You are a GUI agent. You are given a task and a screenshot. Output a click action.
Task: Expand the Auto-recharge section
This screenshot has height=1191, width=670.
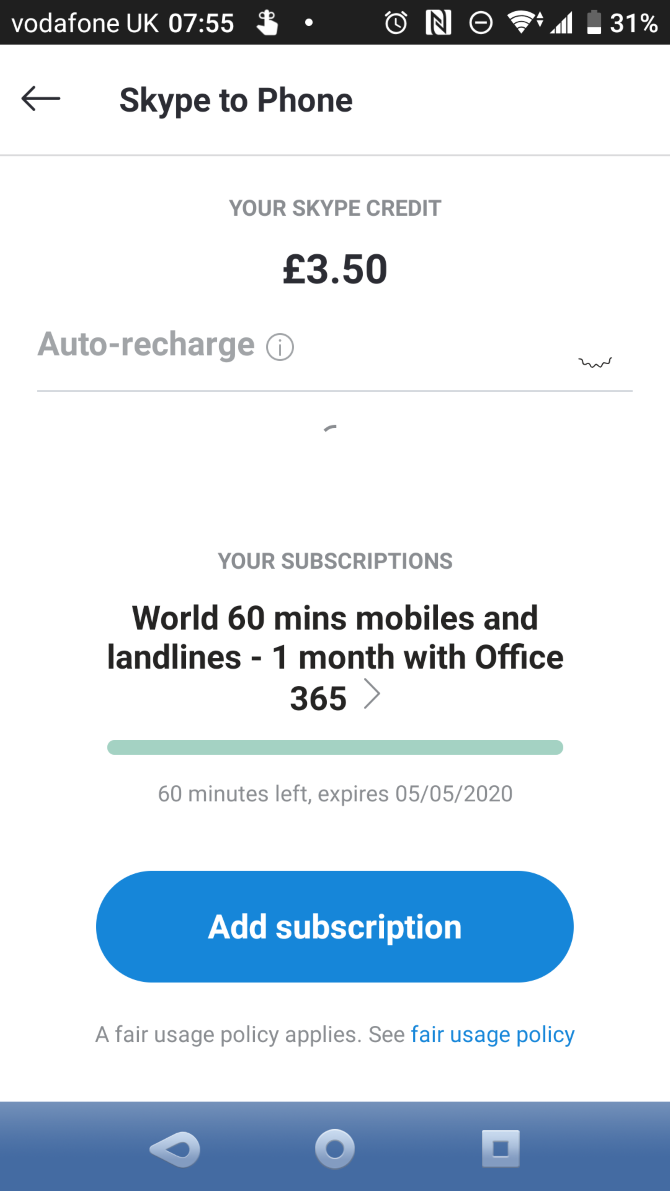[x=595, y=362]
